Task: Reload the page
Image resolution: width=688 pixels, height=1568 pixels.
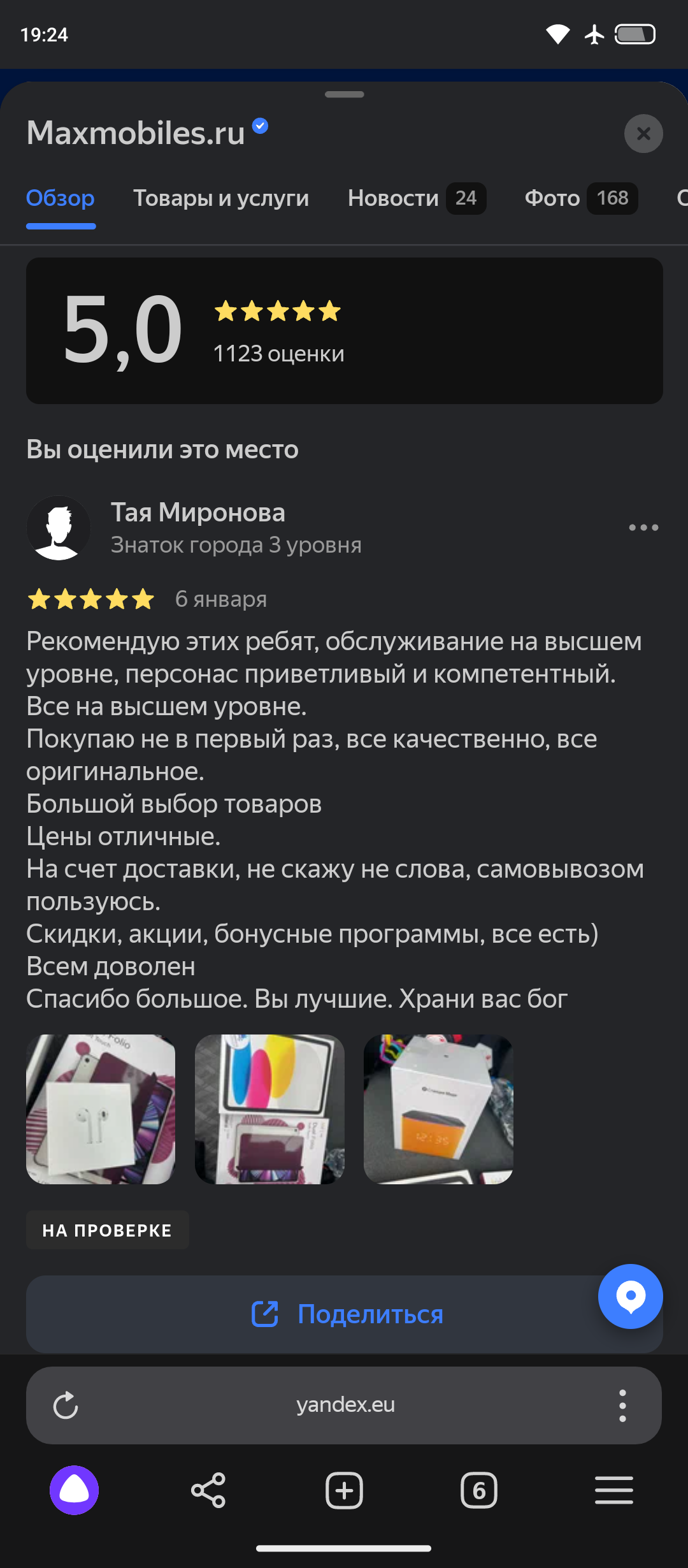Action: coord(66,1405)
